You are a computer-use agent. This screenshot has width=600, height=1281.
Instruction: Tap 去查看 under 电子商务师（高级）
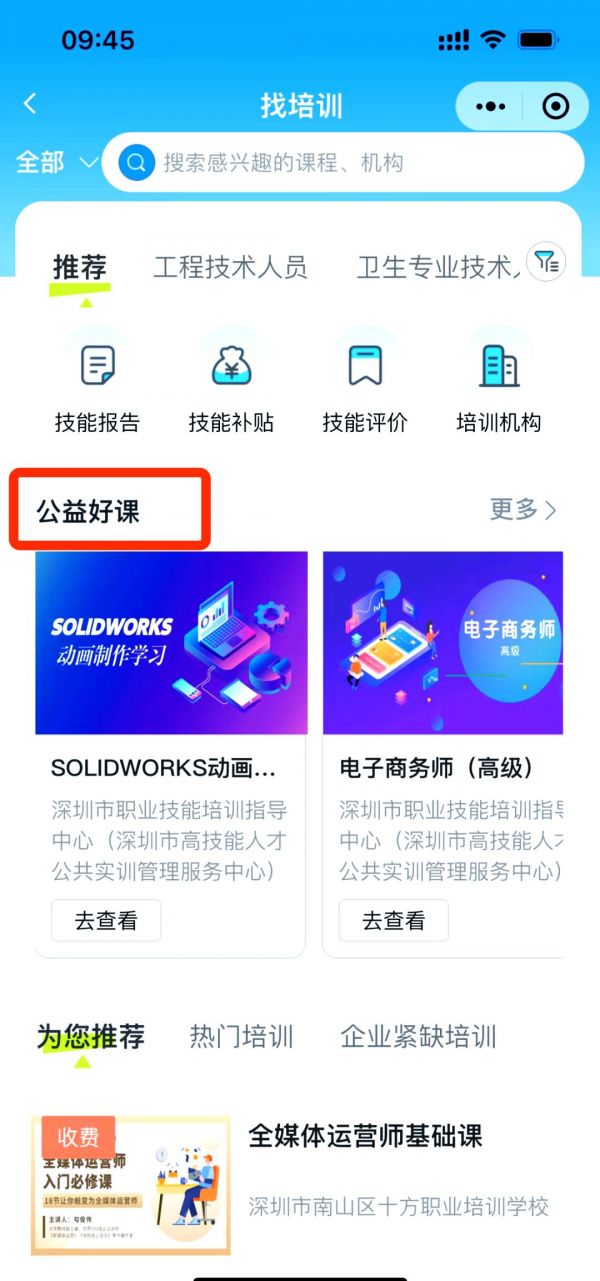394,921
